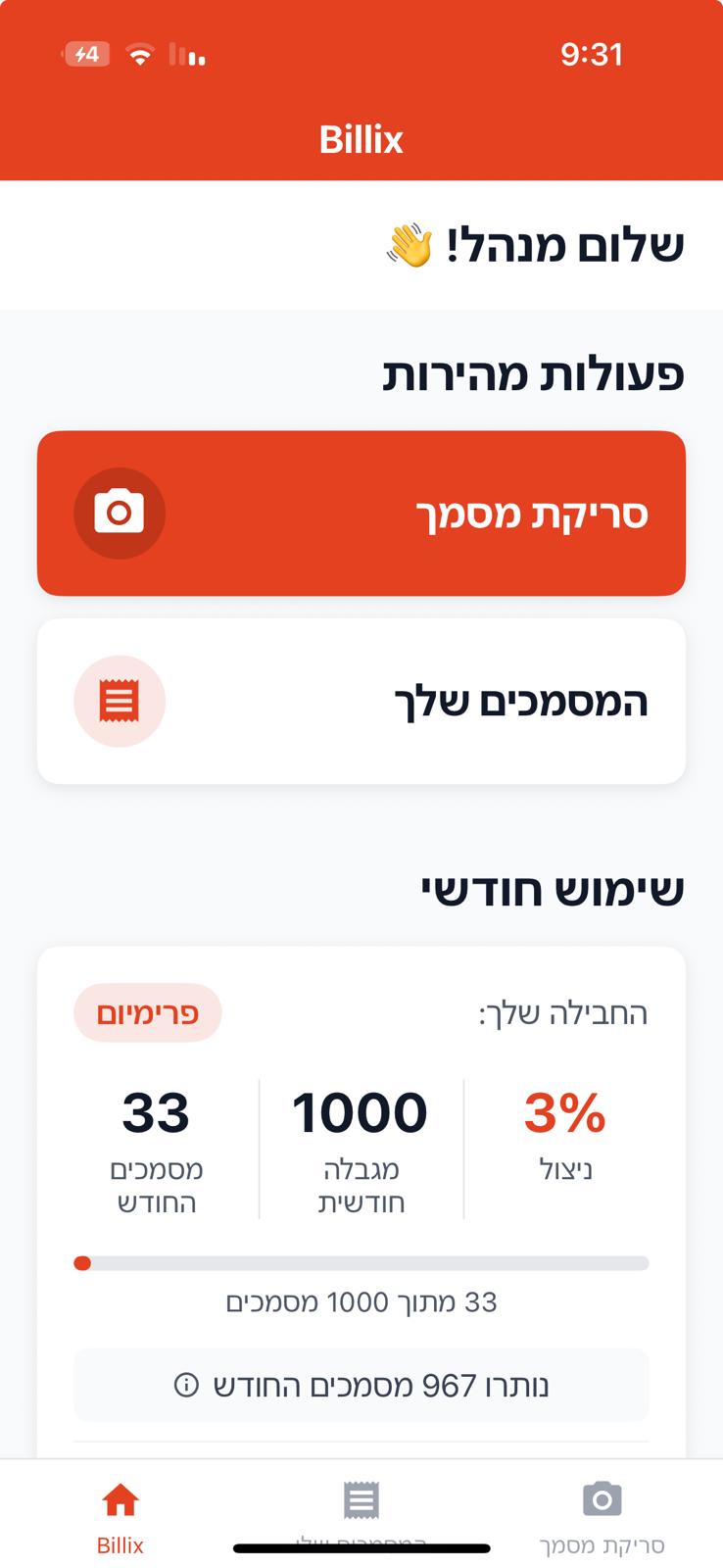The width and height of the screenshot is (723, 1568).
Task: Switch to the סריקת מסמך camera tab
Action: click(x=602, y=1515)
